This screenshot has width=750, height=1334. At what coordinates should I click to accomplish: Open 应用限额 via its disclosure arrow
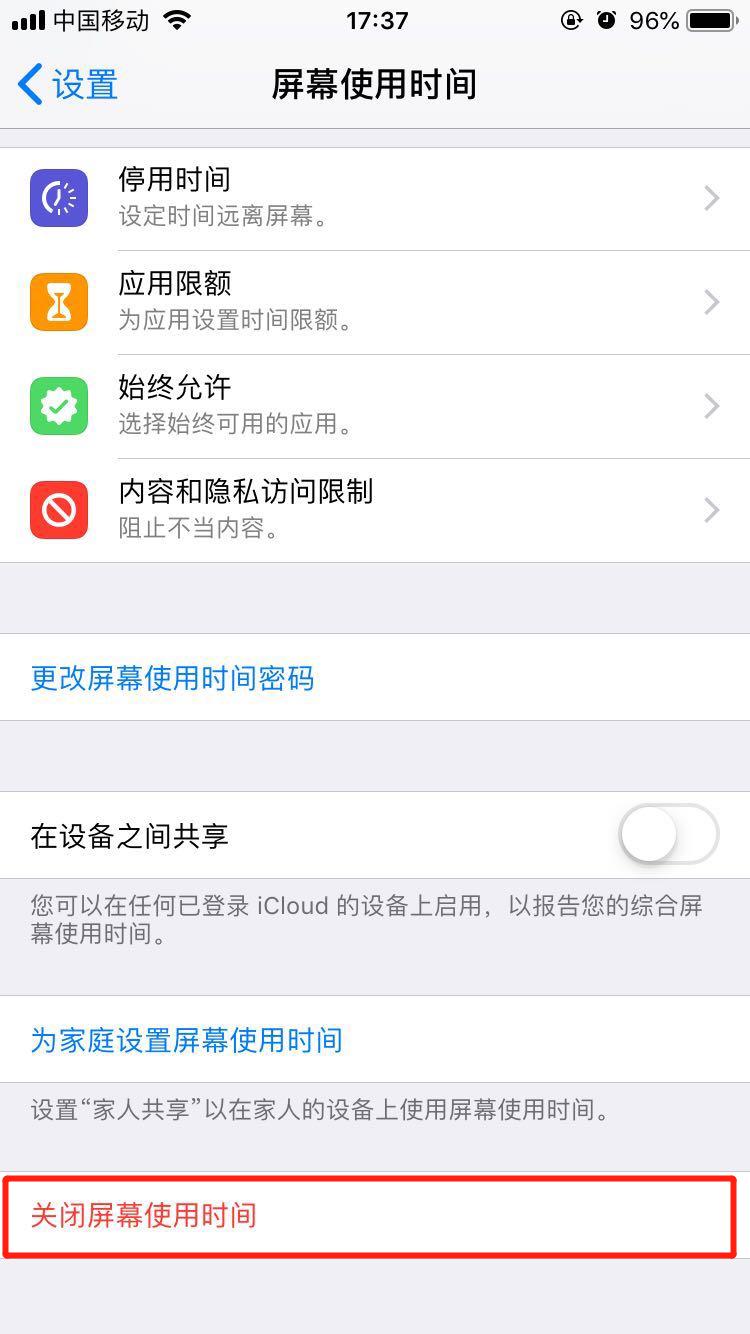point(711,302)
